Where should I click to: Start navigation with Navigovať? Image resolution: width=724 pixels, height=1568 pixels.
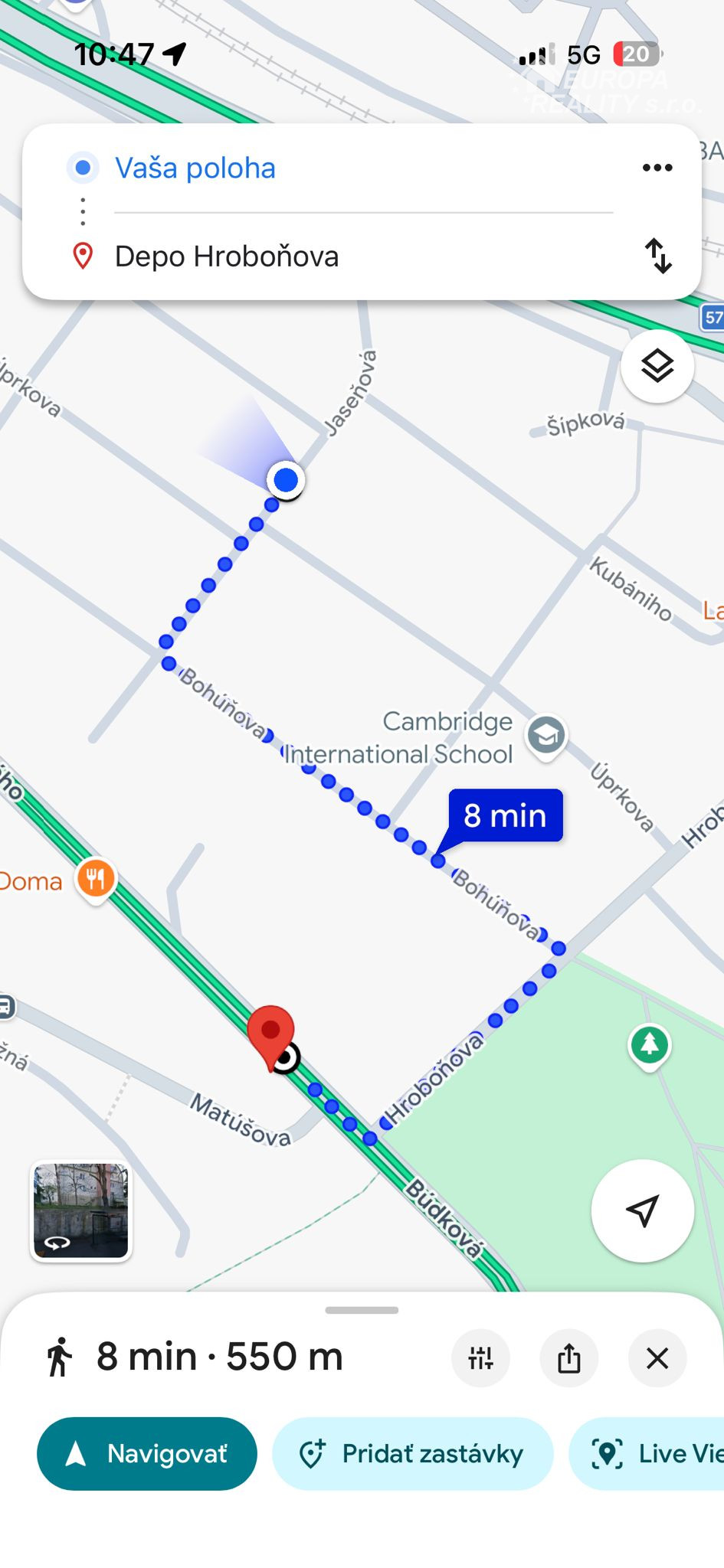tap(147, 1453)
